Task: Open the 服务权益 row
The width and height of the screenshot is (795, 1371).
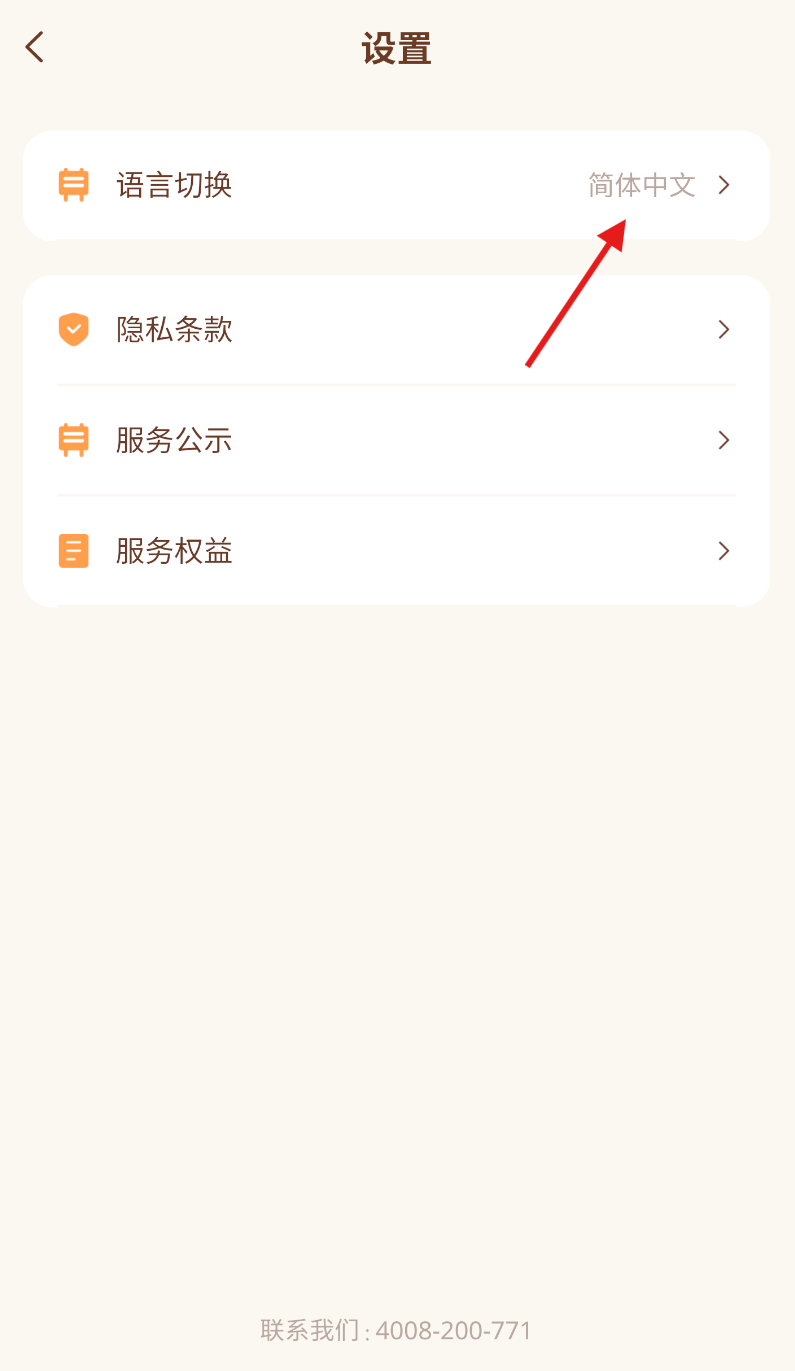Action: [x=396, y=551]
